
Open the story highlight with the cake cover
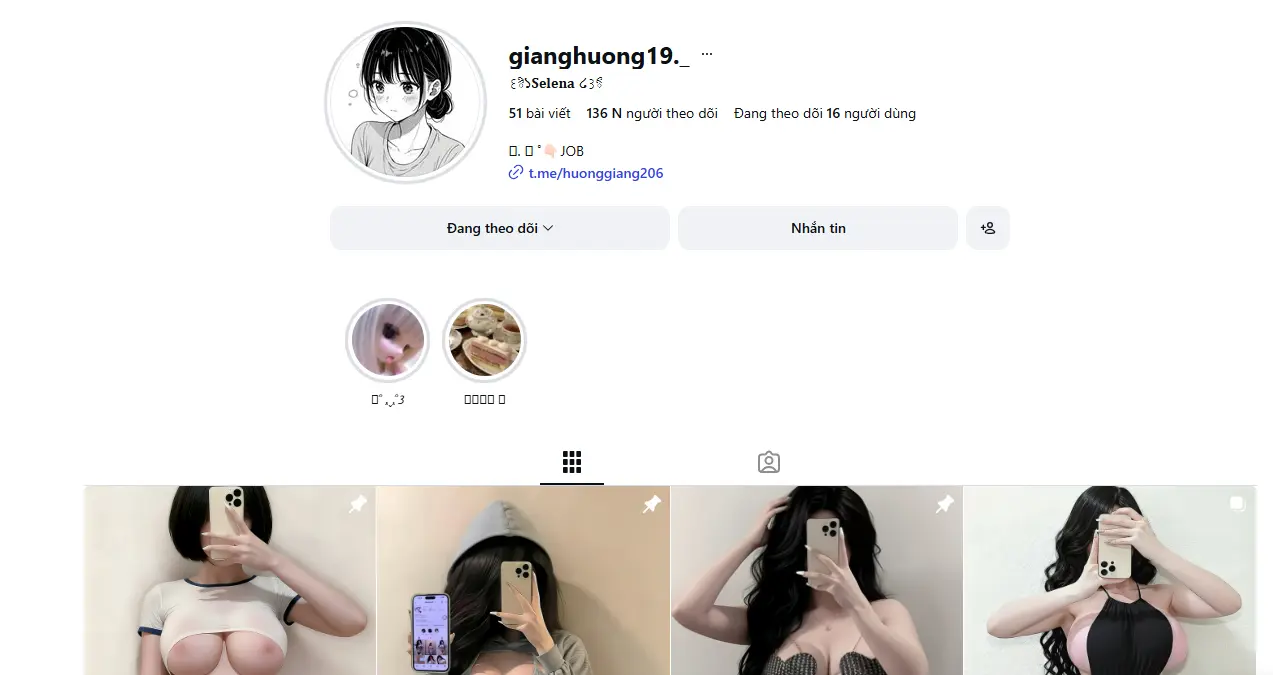click(485, 340)
